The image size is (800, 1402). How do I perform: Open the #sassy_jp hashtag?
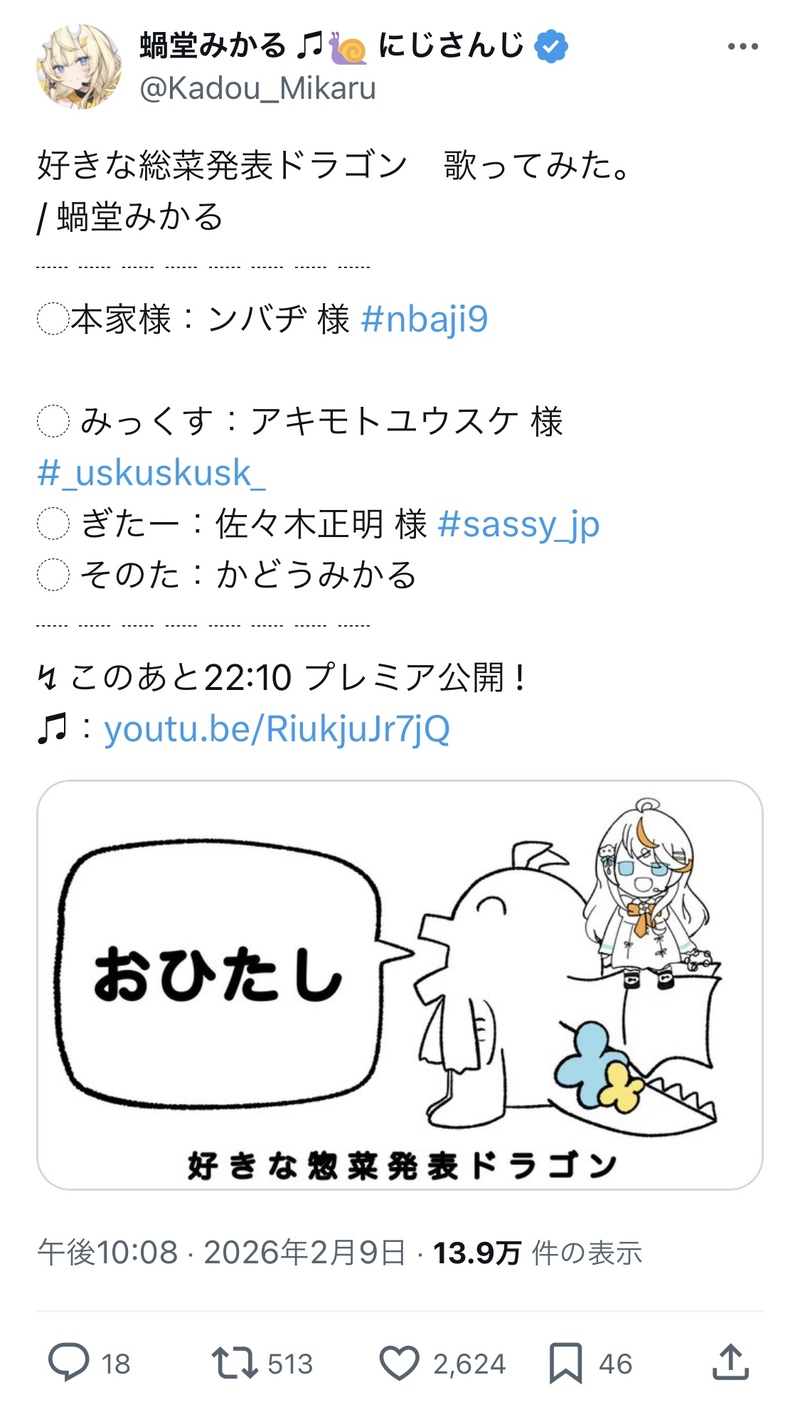(x=518, y=523)
